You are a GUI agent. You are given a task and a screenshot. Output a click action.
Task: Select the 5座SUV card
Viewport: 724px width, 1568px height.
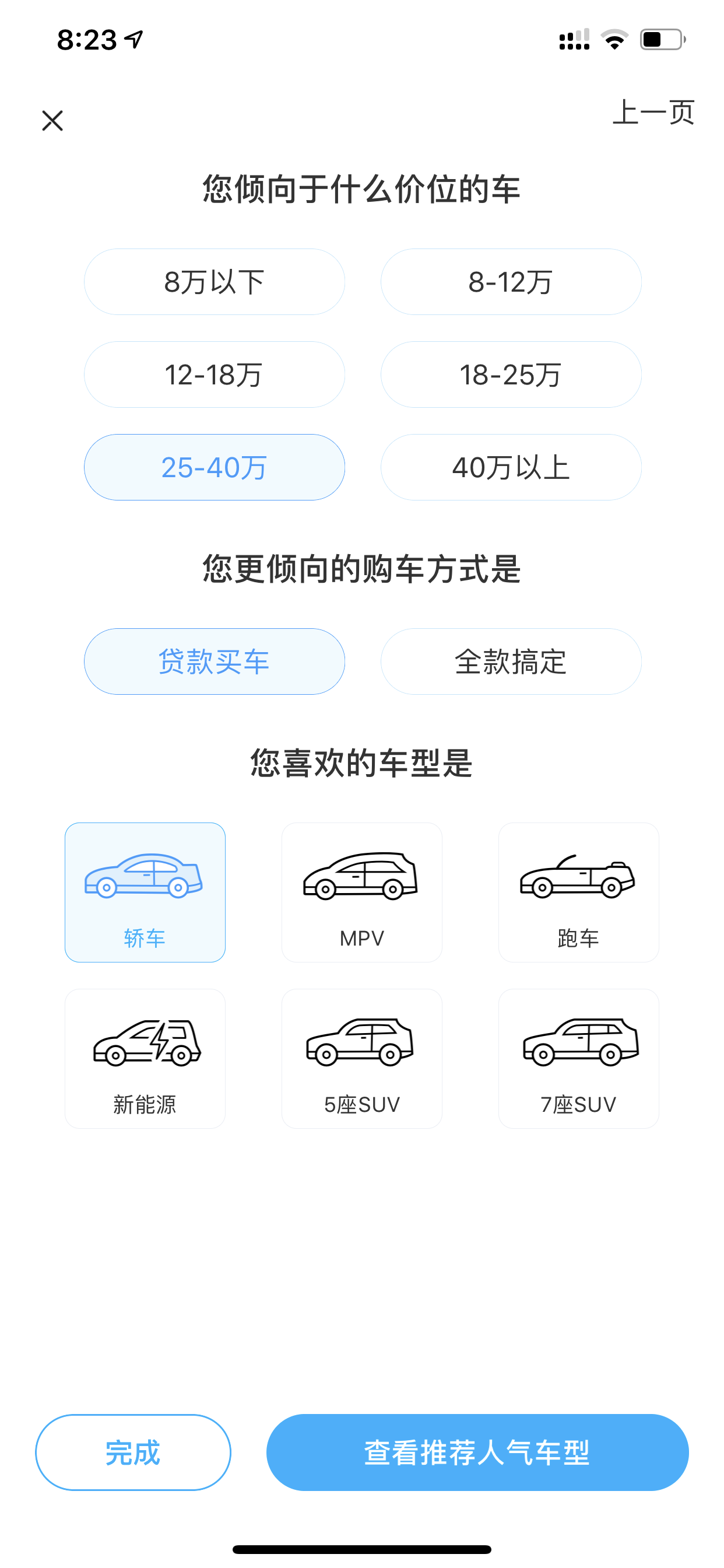[361, 1058]
